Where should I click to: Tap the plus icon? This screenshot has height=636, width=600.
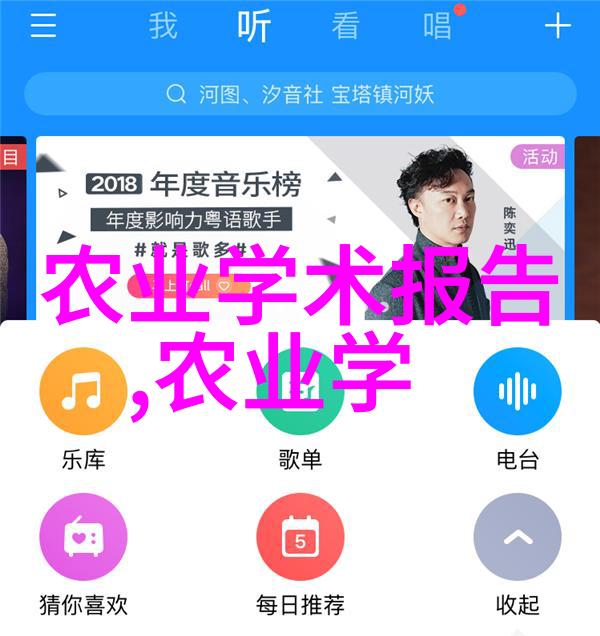(x=557, y=26)
